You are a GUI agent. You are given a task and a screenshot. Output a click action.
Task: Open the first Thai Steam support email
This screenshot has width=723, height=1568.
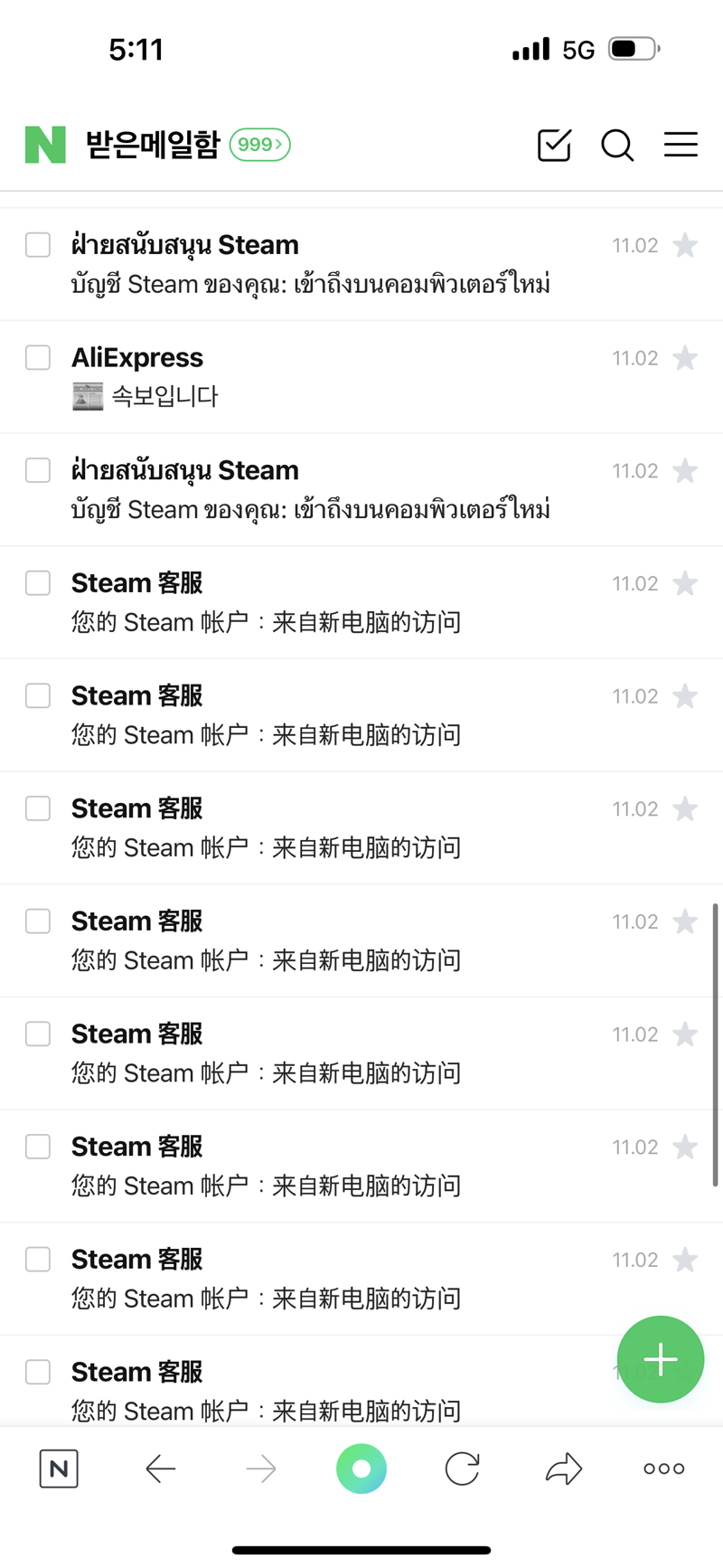click(x=316, y=264)
